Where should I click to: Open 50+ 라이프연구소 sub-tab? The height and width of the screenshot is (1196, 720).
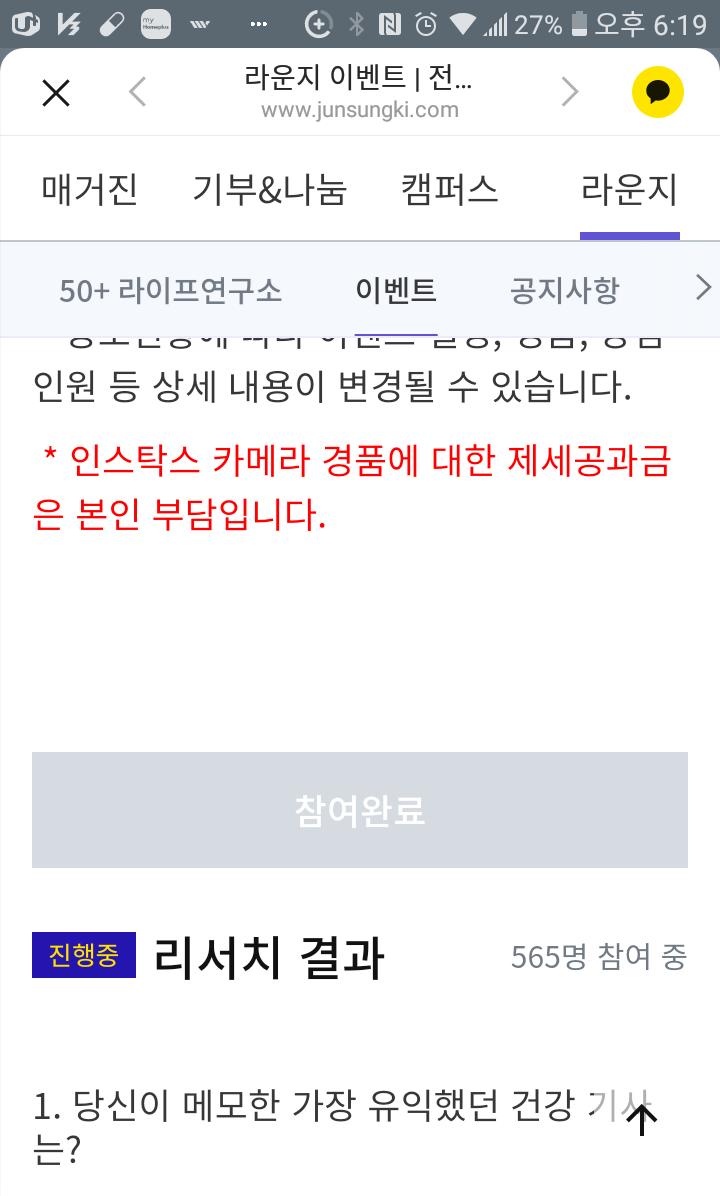tap(170, 291)
